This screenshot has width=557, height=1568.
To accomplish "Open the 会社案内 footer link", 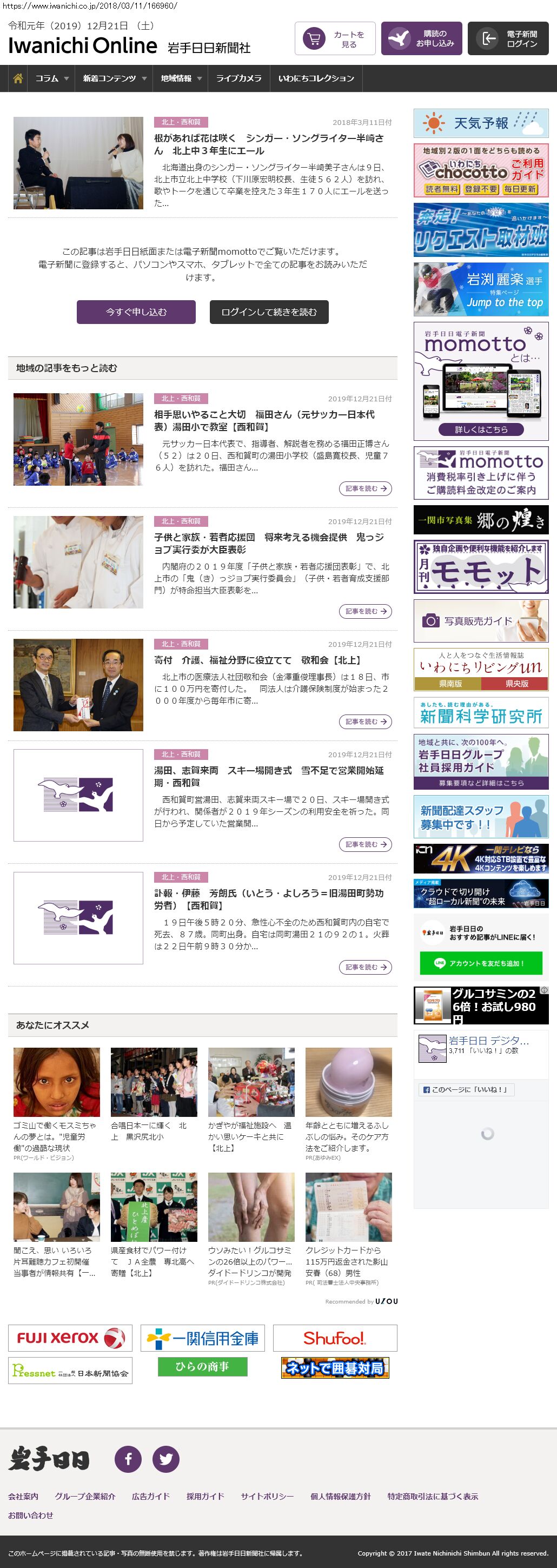I will click(23, 1496).
